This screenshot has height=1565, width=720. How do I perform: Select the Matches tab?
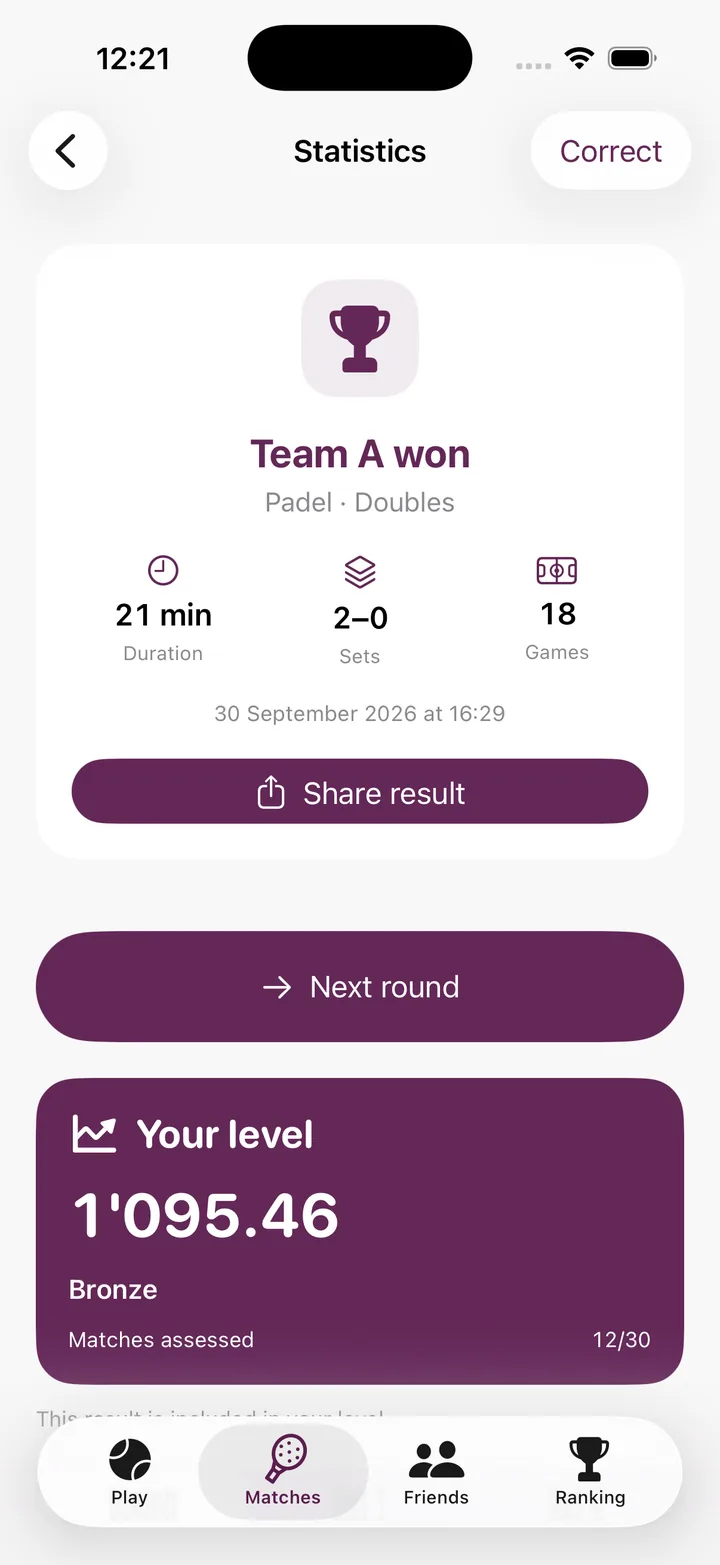pos(283,1472)
